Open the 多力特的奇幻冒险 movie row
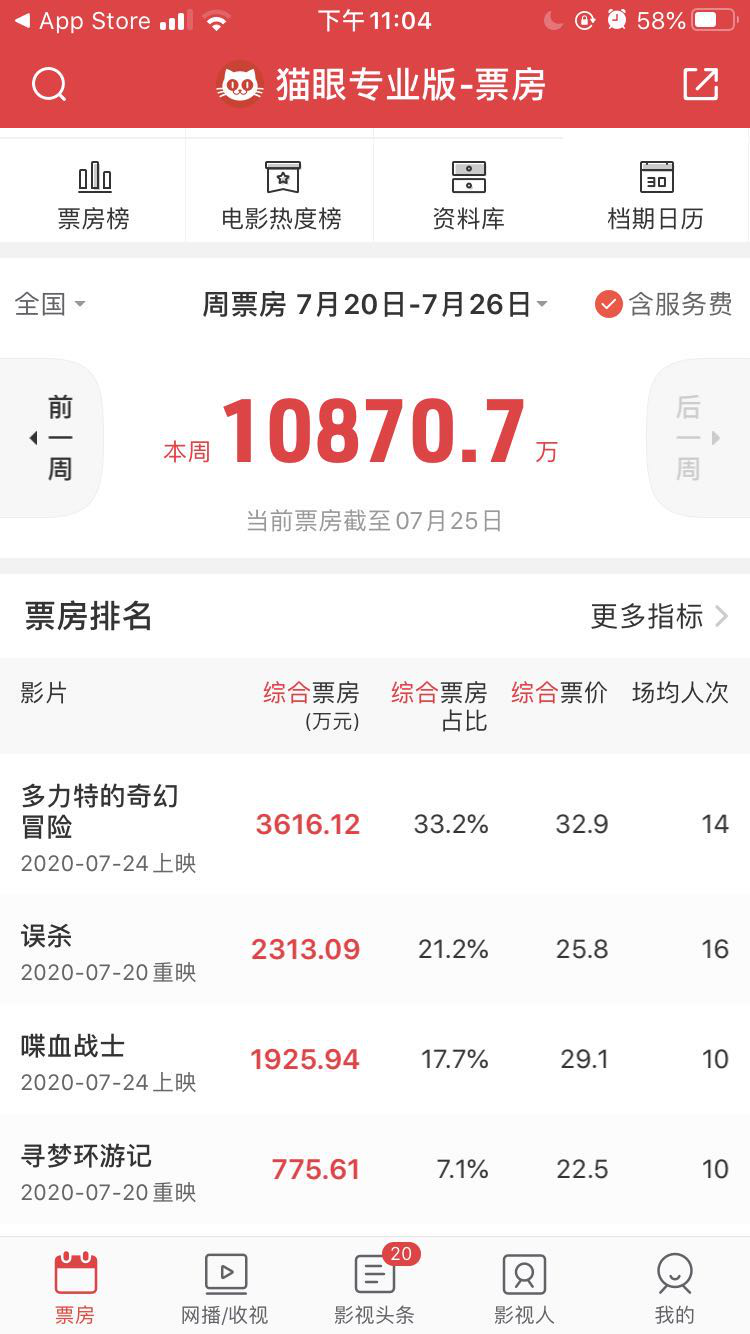750x1334 pixels. pyautogui.click(x=375, y=825)
